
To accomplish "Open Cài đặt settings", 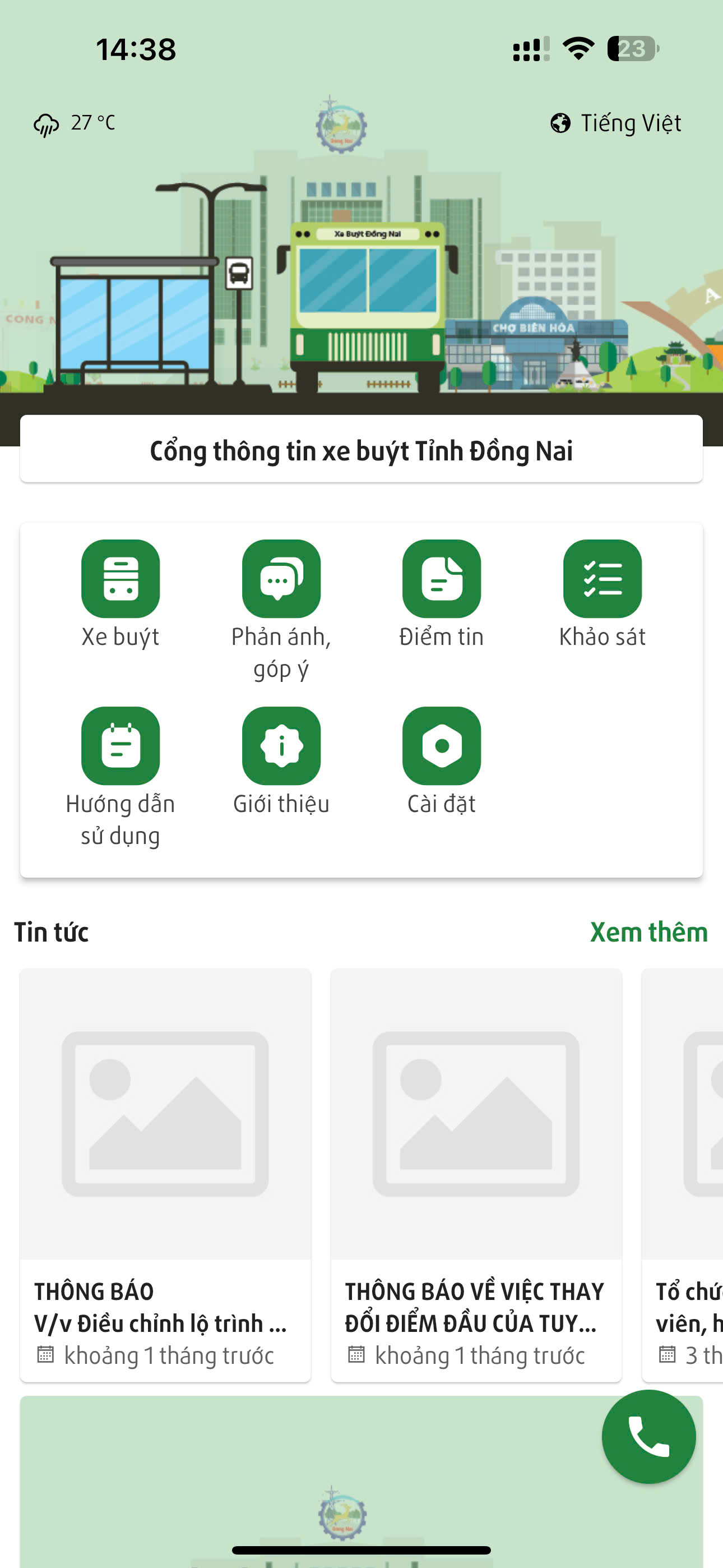I will pyautogui.click(x=441, y=746).
